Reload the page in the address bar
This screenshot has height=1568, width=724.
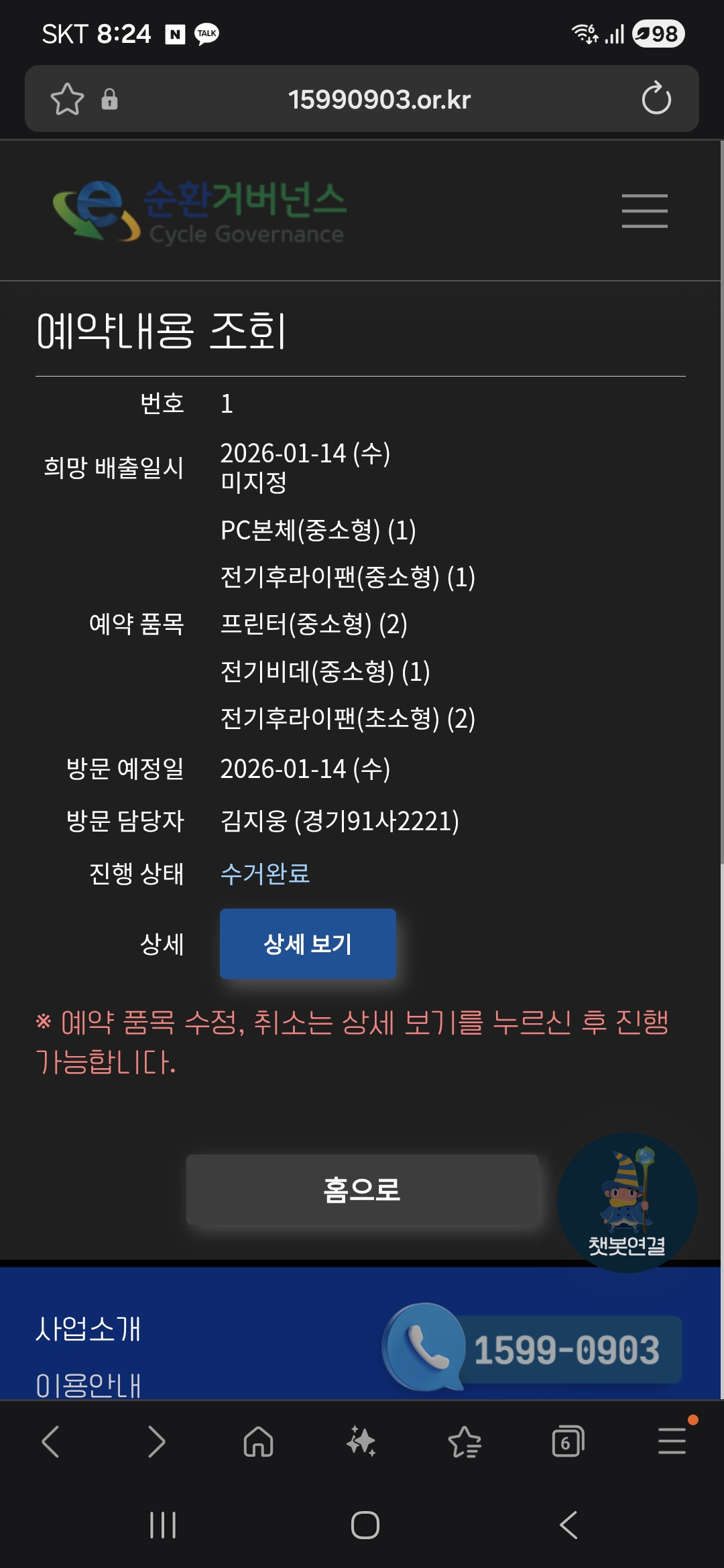(656, 99)
